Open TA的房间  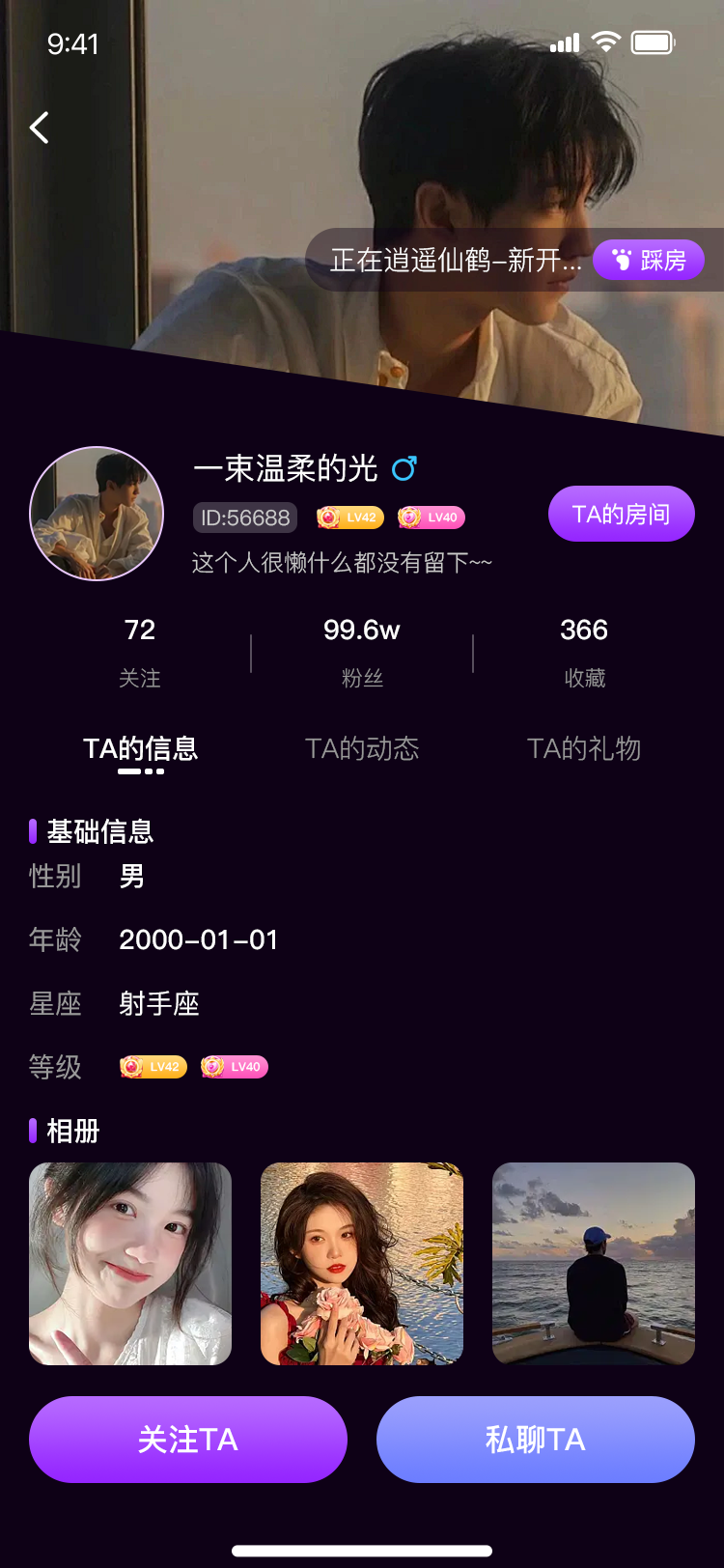point(621,514)
